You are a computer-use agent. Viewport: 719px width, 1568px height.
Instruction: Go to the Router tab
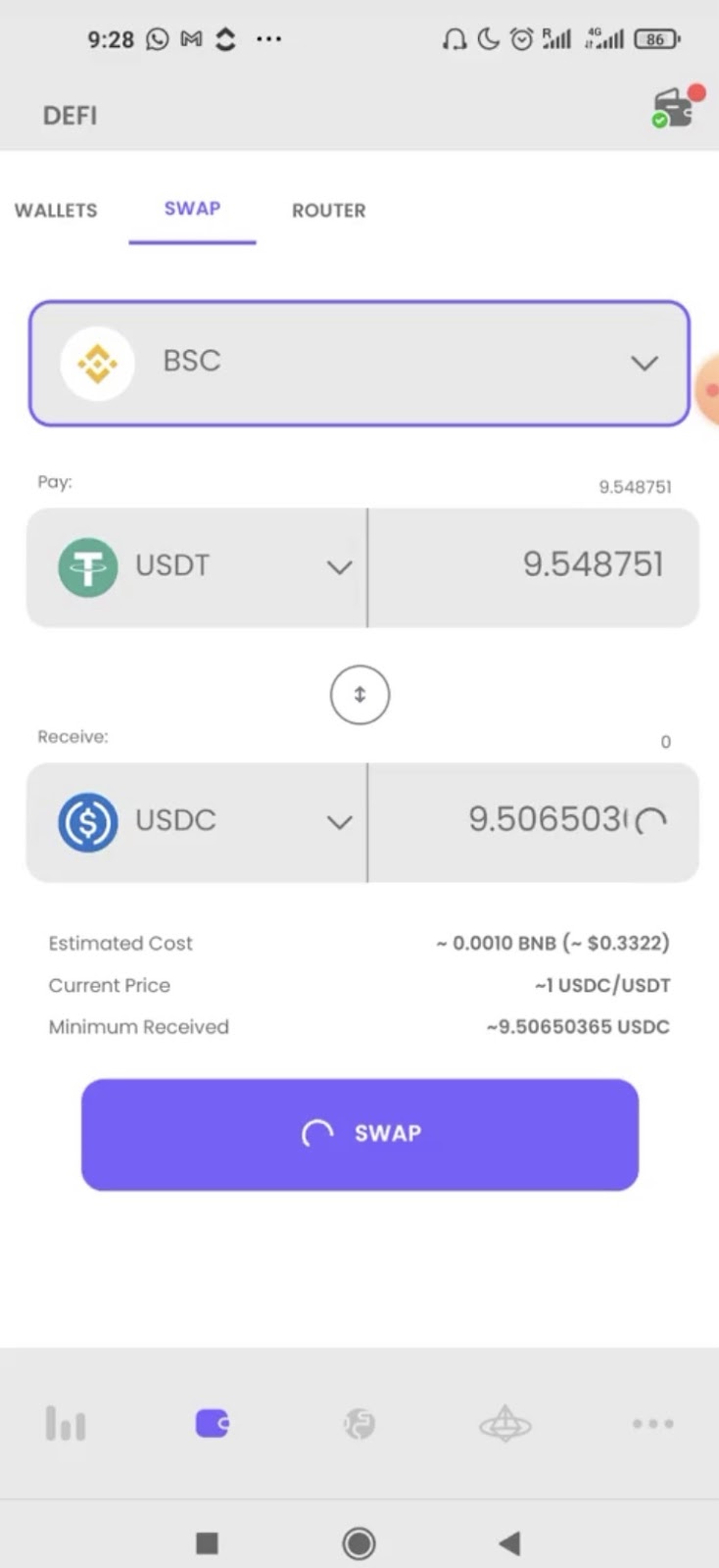(x=328, y=210)
